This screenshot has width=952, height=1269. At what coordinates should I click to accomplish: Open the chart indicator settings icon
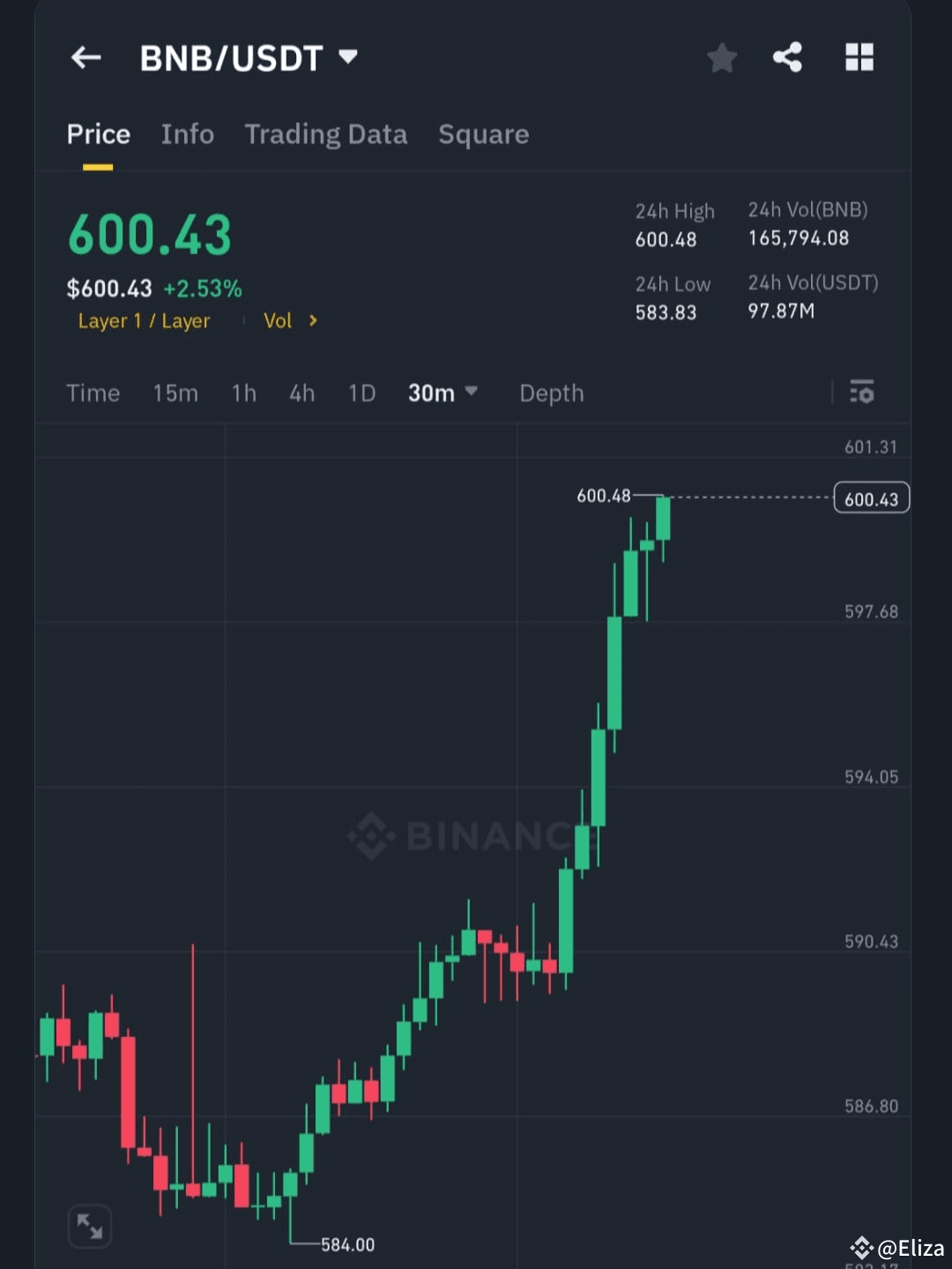pos(861,392)
